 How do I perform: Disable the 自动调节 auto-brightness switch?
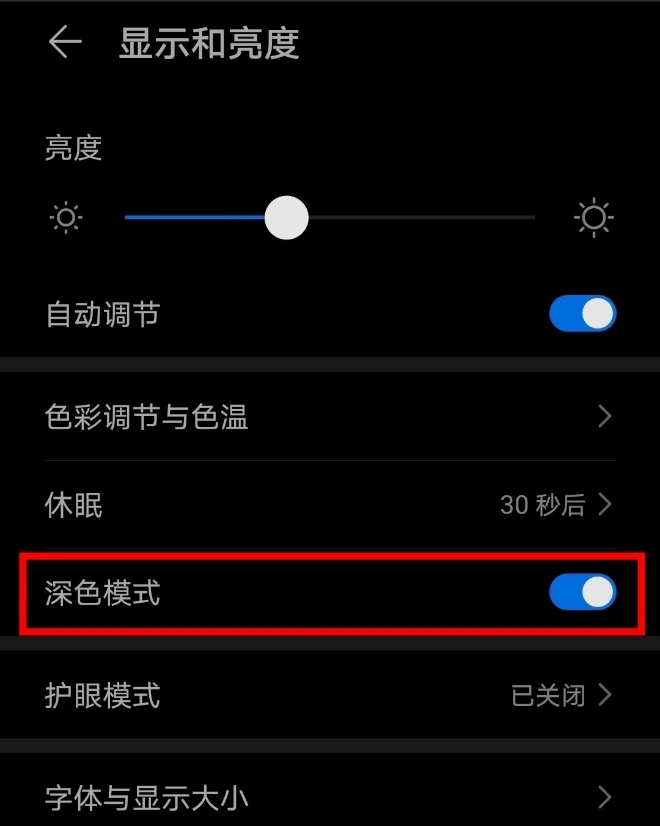click(582, 314)
